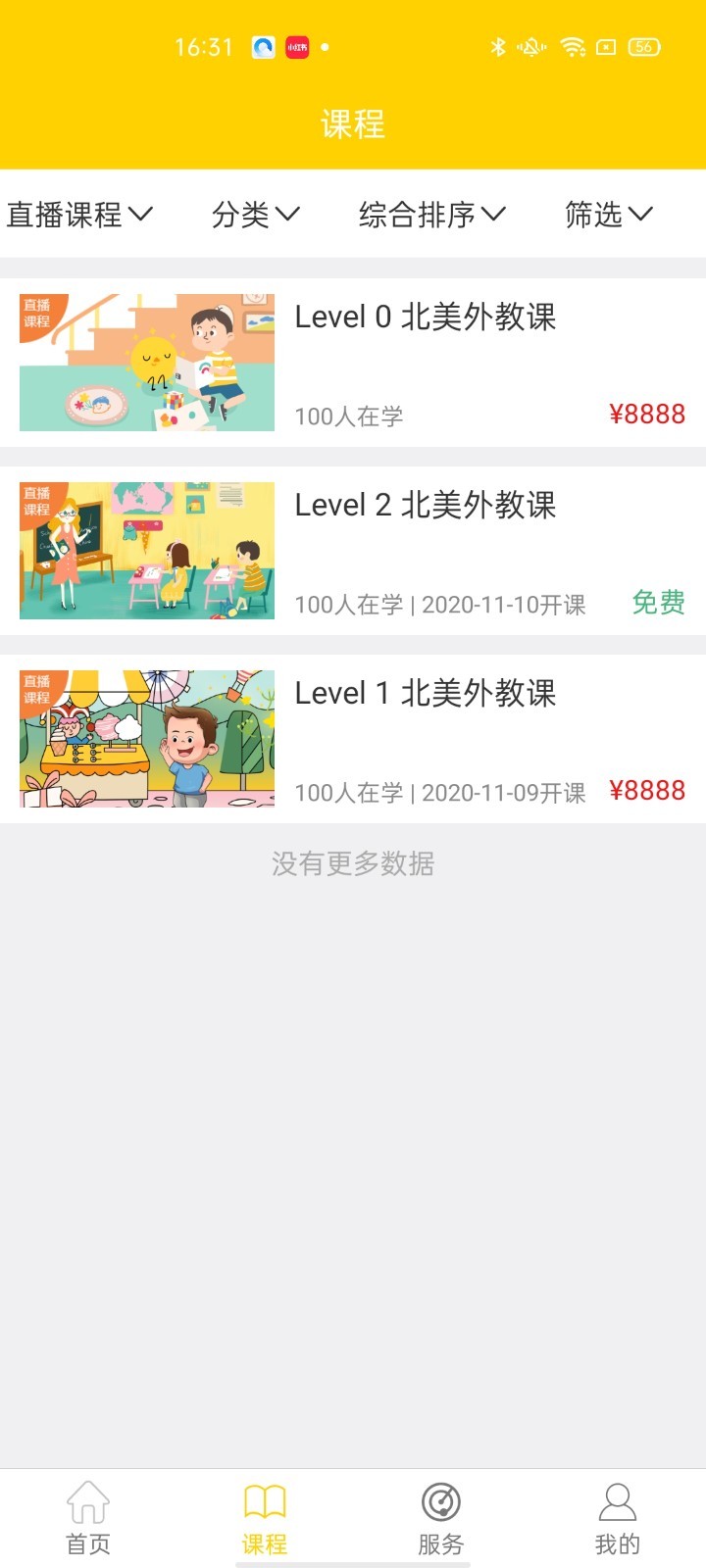Expand the 综合排序 sorting dropdown
The height and width of the screenshot is (1568, 706).
(431, 214)
